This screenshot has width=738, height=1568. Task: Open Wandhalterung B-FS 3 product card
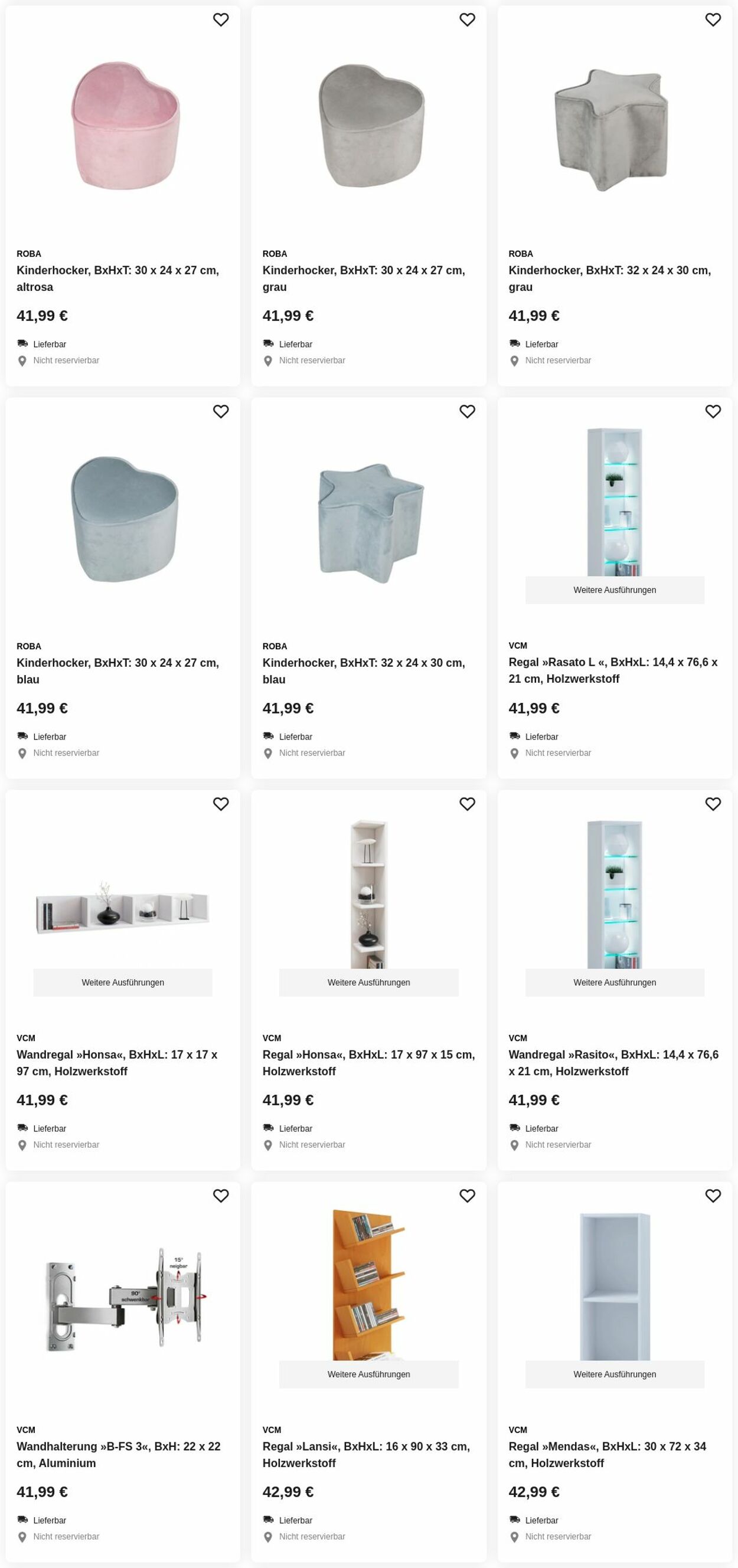(118, 1454)
